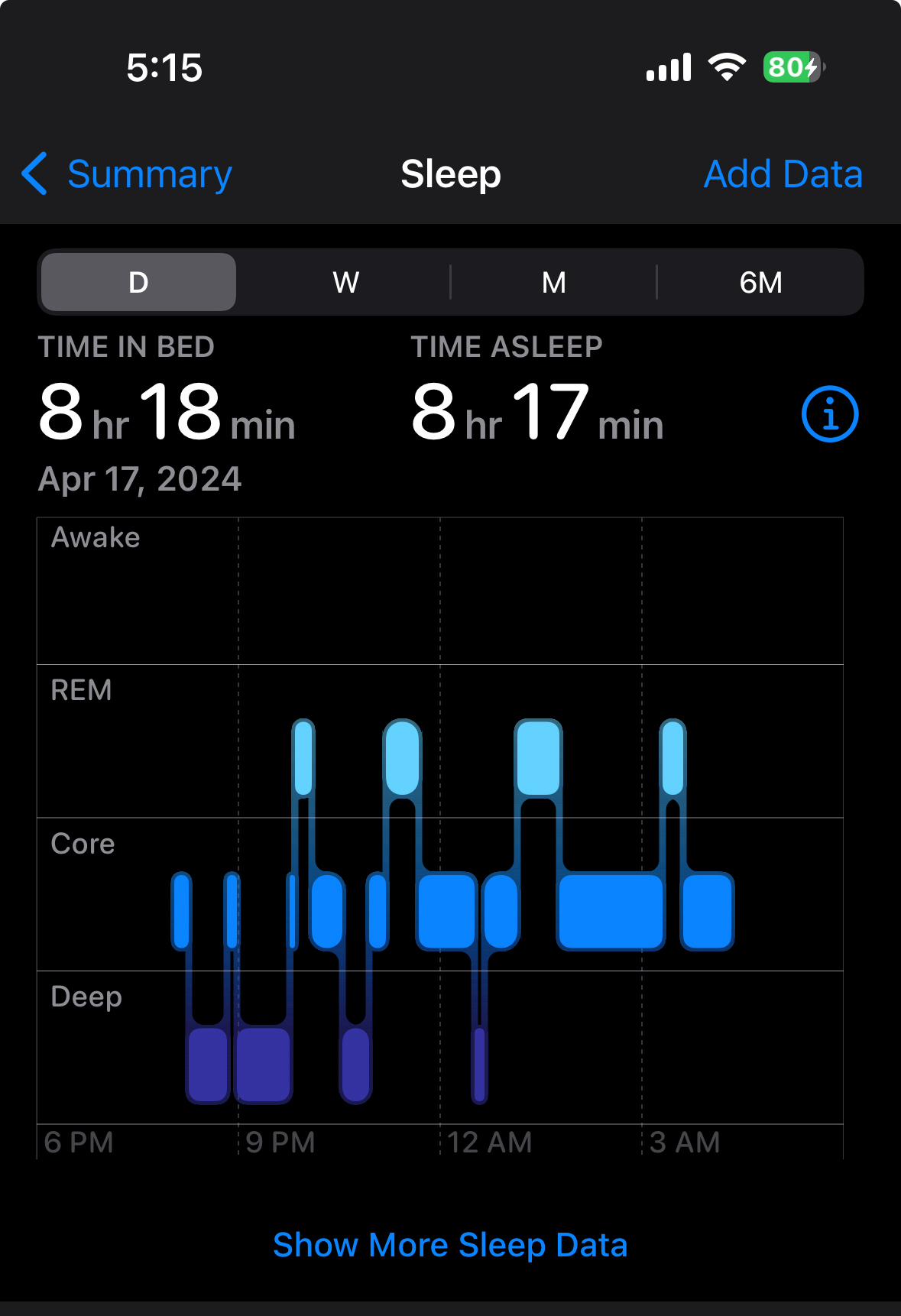This screenshot has width=901, height=1316.
Task: Open the sleep info icon
Action: [830, 414]
